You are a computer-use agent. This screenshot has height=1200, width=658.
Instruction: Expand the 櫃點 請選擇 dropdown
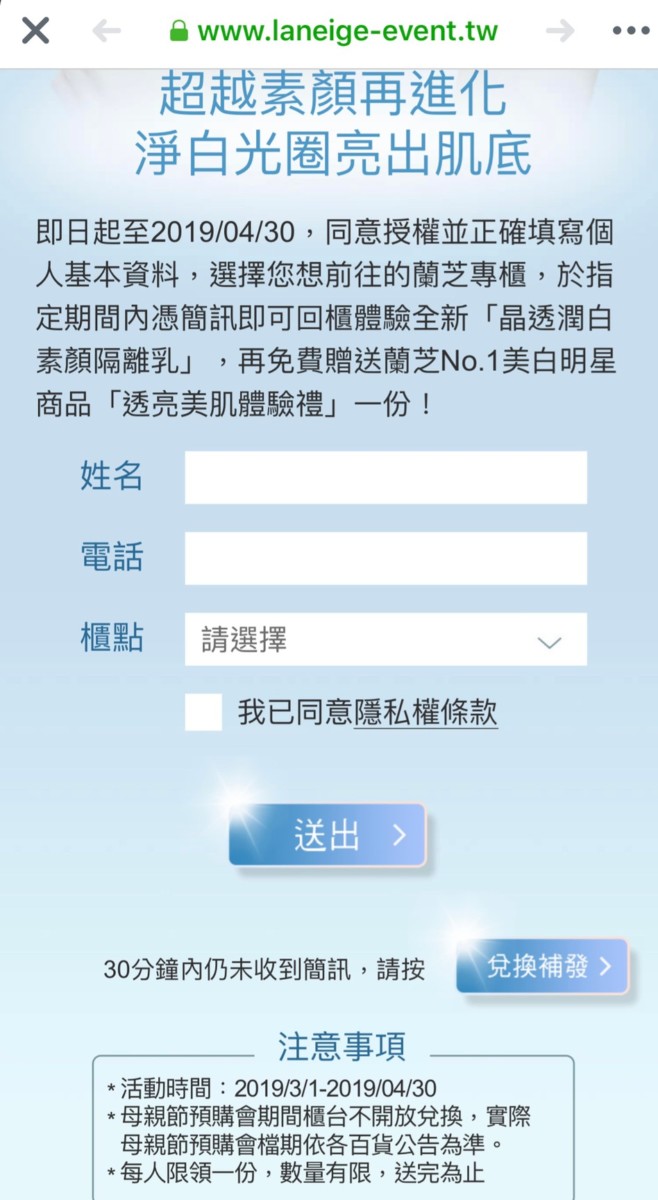click(386, 639)
